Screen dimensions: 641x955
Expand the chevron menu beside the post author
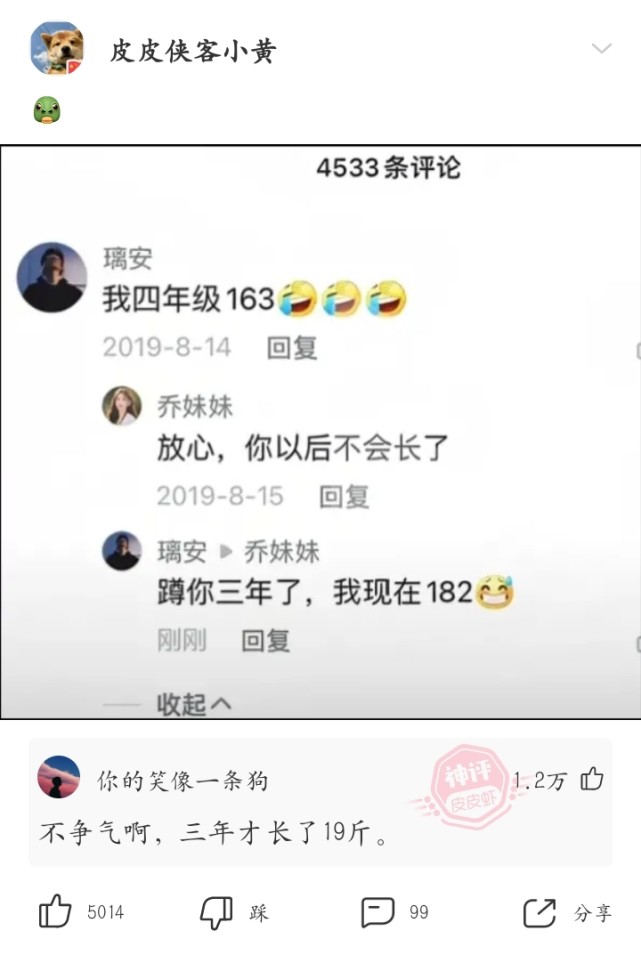click(x=601, y=48)
